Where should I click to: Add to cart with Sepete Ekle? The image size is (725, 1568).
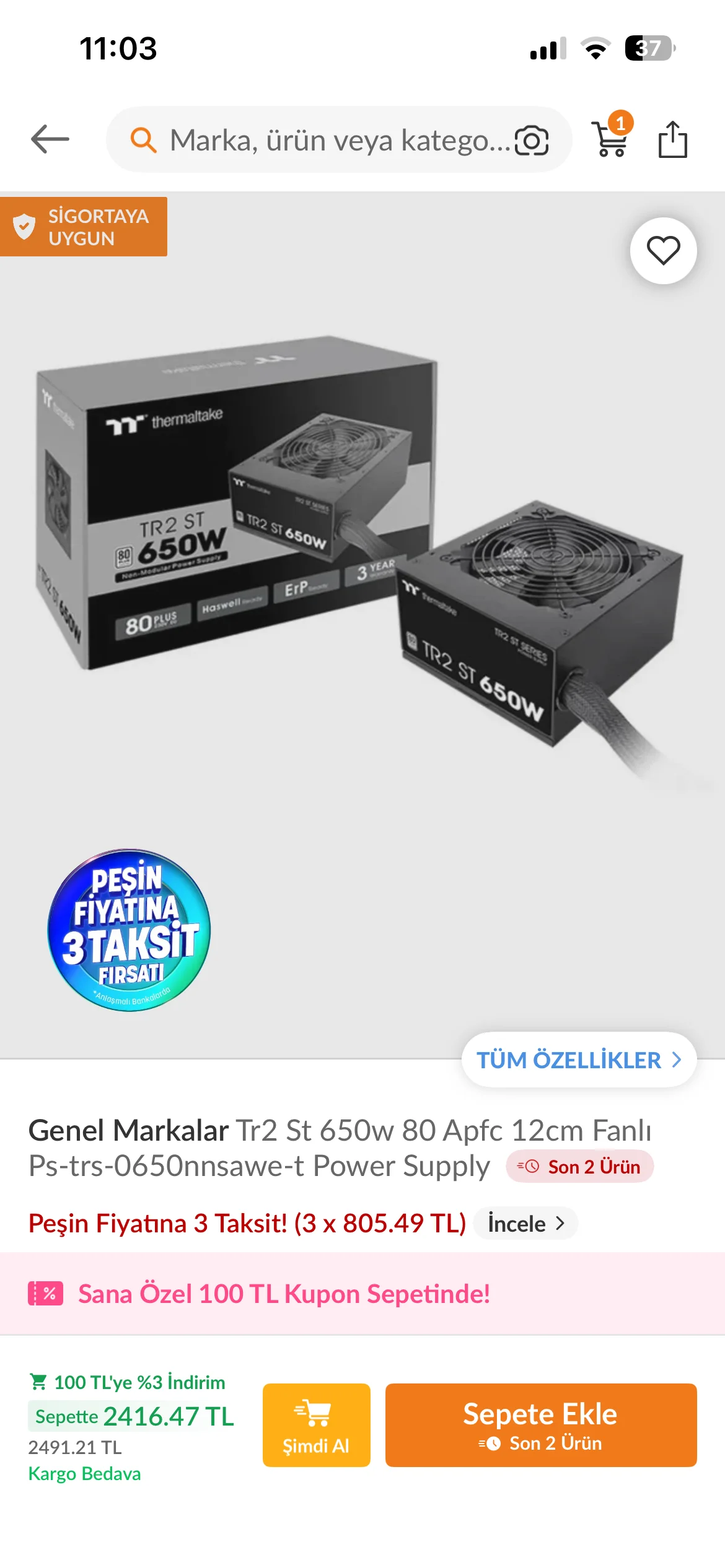(541, 1425)
